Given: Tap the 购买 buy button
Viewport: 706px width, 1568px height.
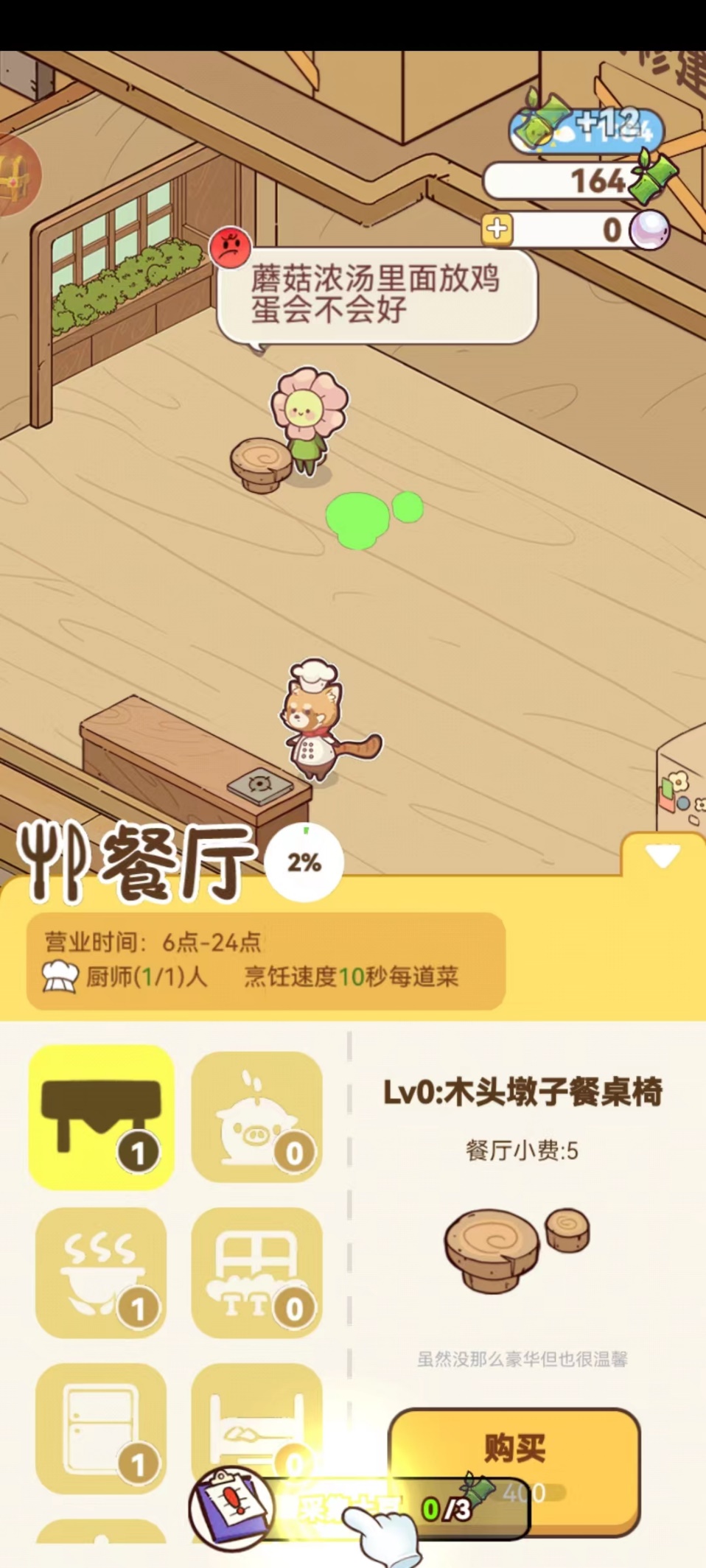Looking at the screenshot, I should (514, 1472).
